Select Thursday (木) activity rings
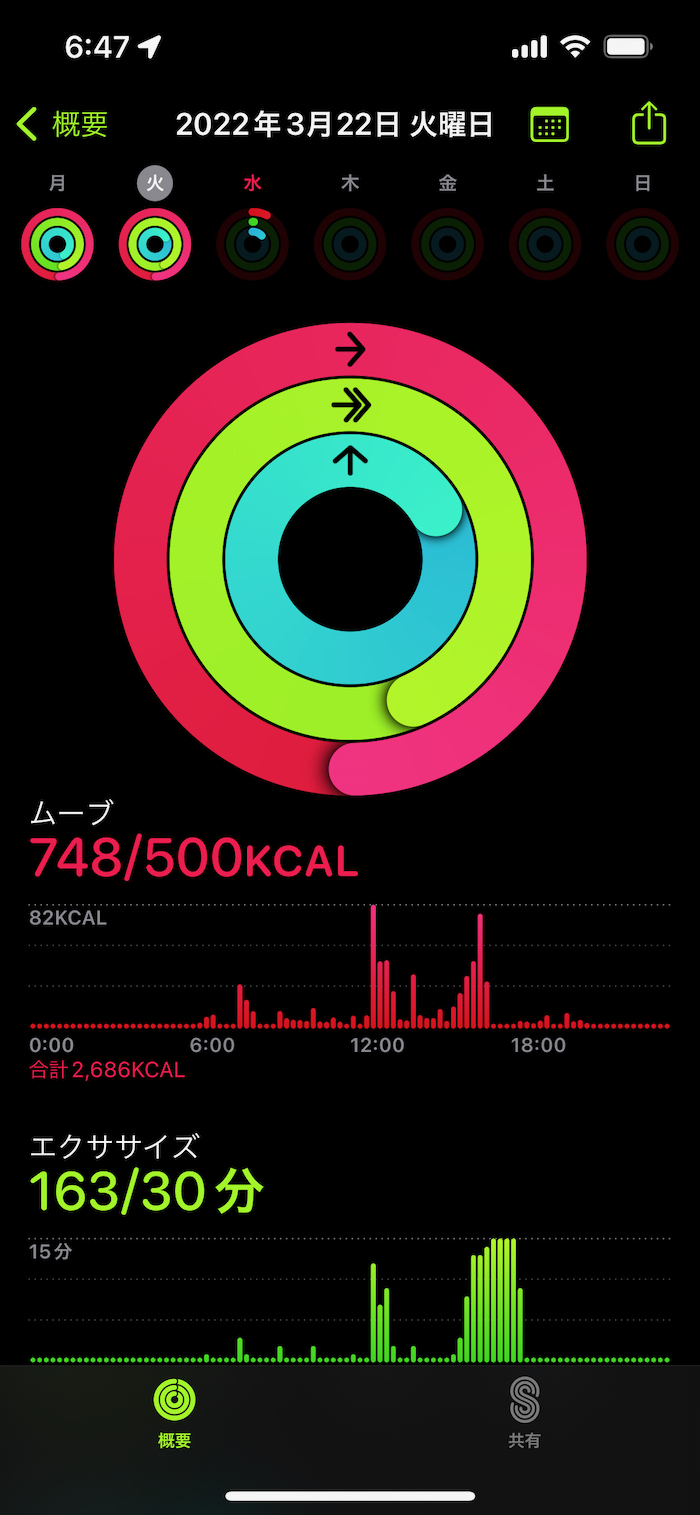Image resolution: width=700 pixels, height=1515 pixels. (350, 244)
